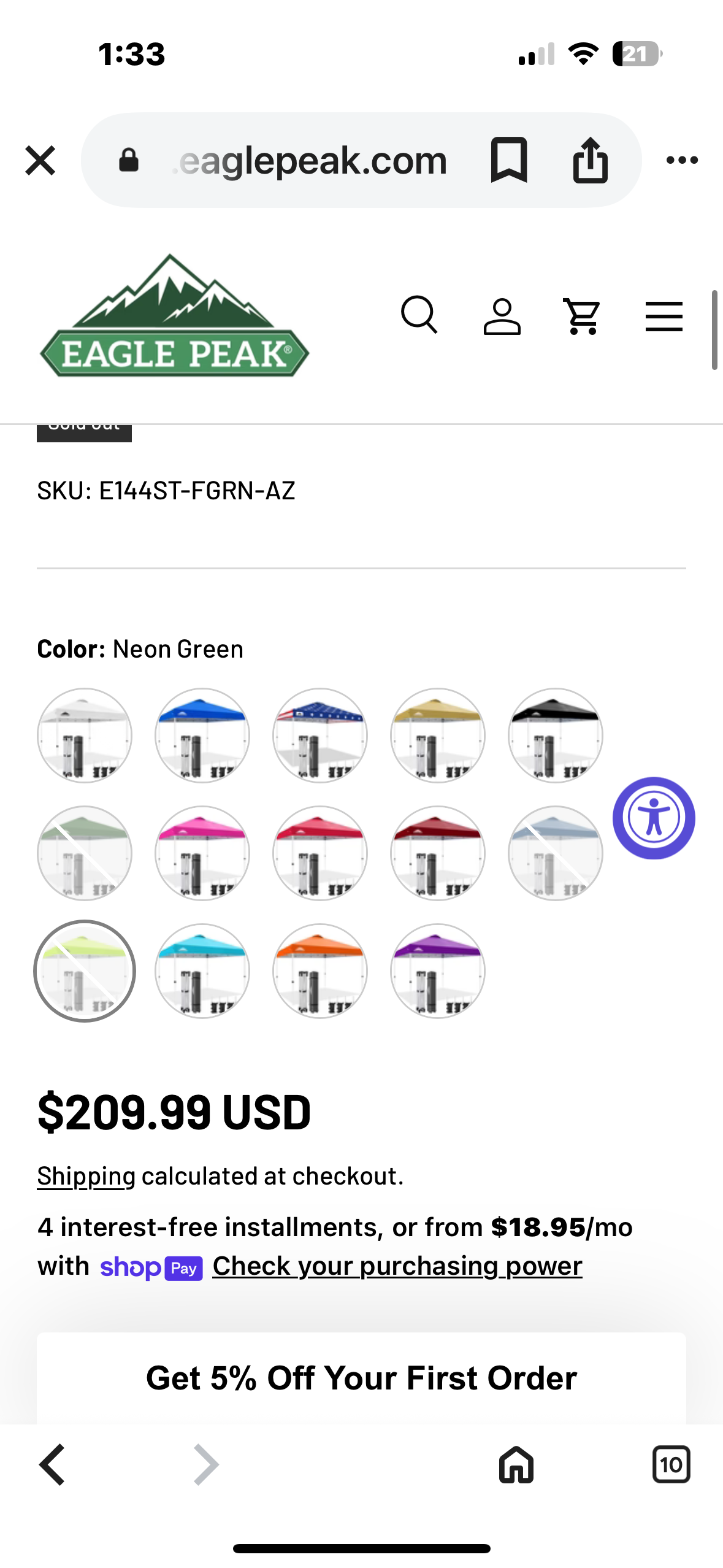Bookmark this page
723x1568 pixels.
point(508,160)
